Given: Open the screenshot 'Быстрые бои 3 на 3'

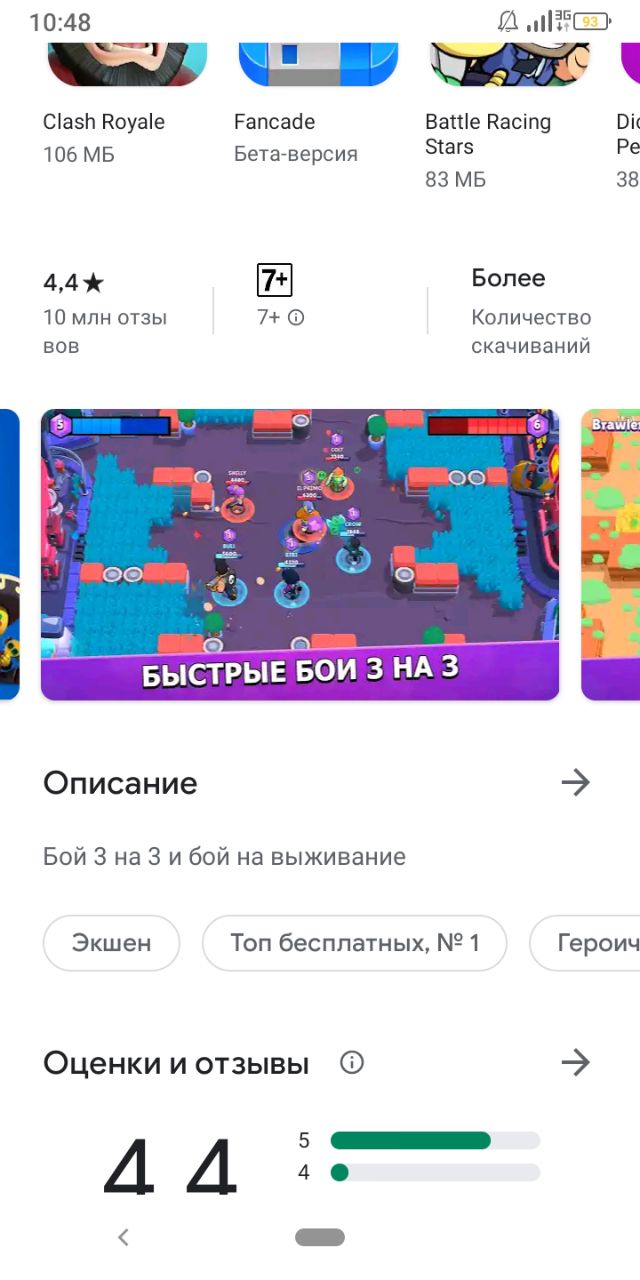Looking at the screenshot, I should coord(300,554).
